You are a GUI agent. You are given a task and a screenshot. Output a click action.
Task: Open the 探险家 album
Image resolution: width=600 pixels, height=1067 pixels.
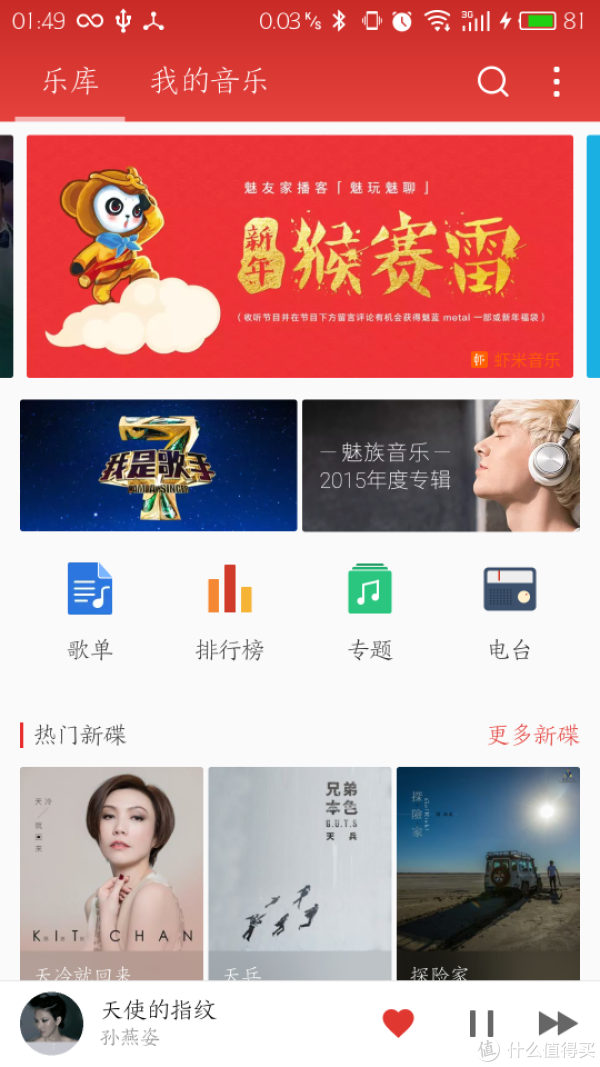click(x=488, y=870)
